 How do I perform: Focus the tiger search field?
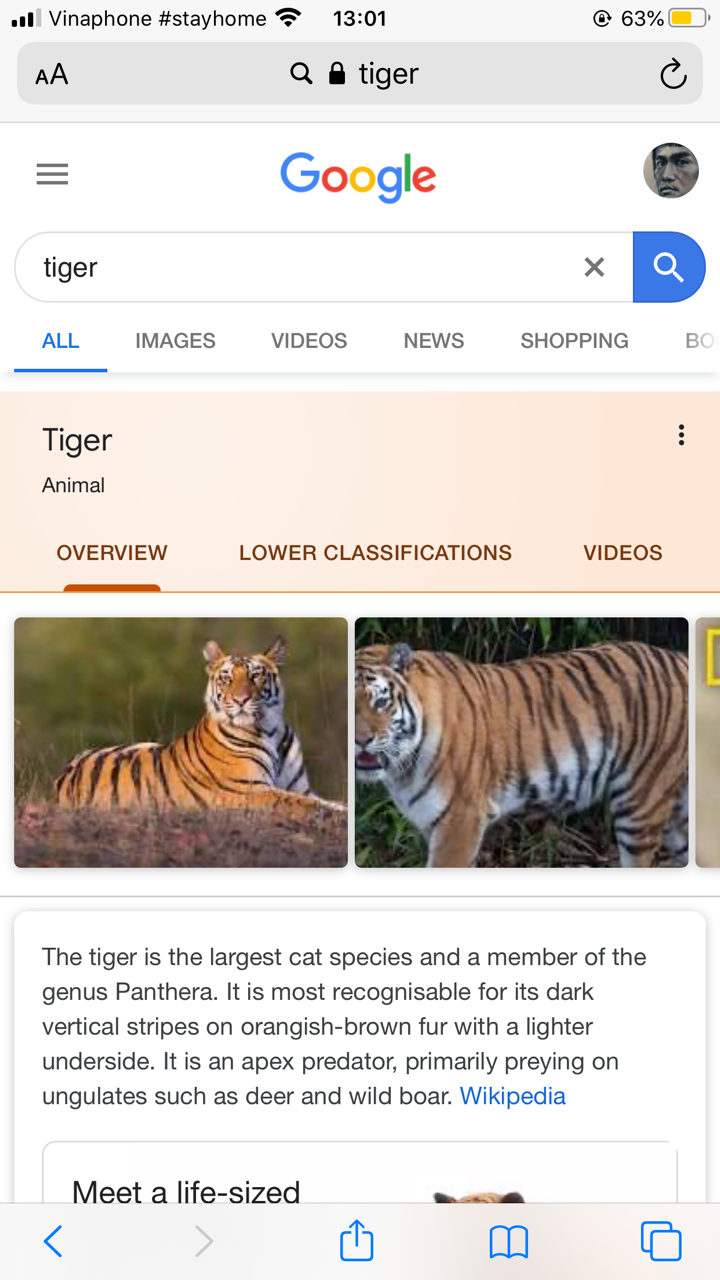tap(300, 267)
